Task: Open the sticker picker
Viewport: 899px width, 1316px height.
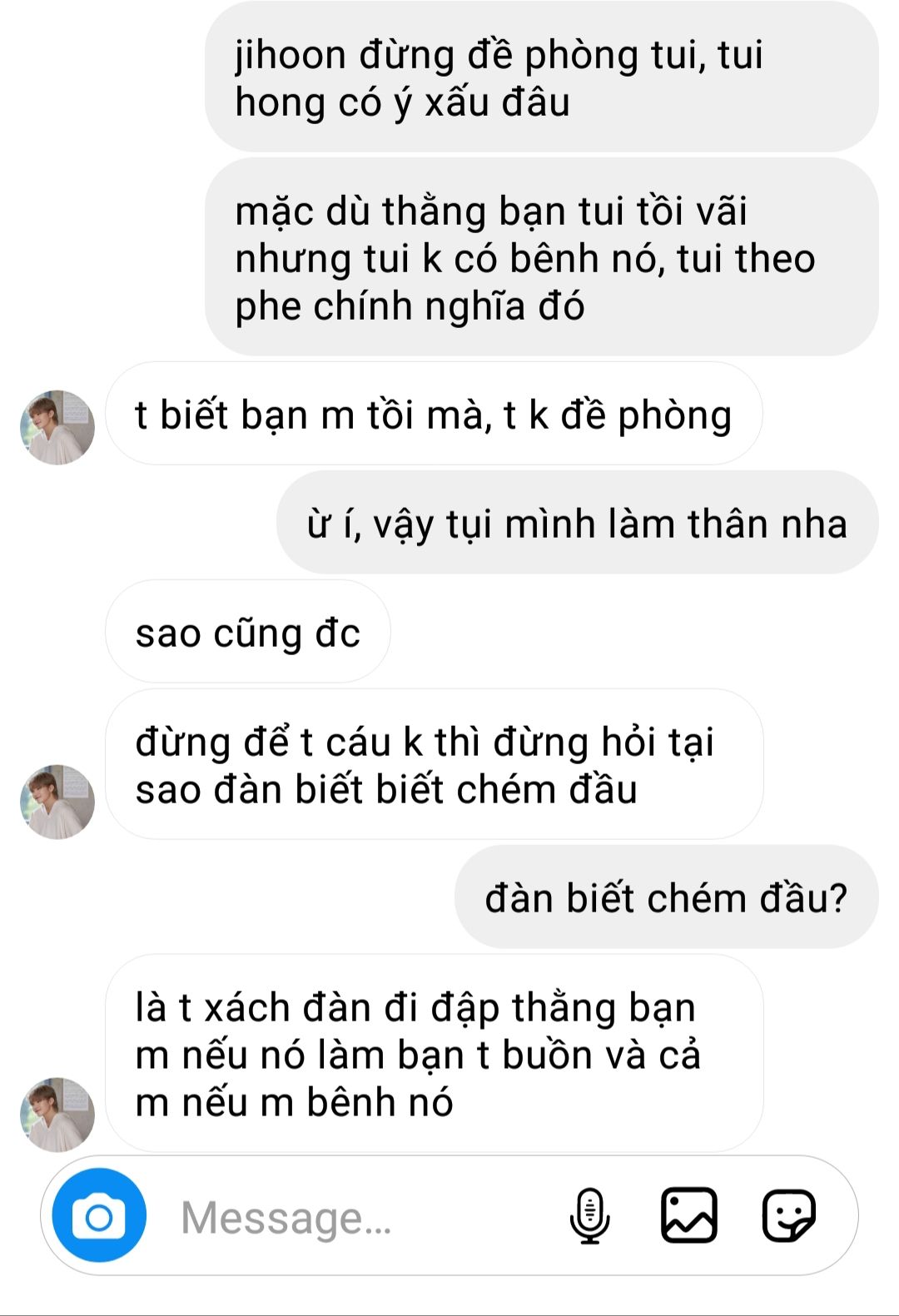Action: click(x=788, y=1216)
